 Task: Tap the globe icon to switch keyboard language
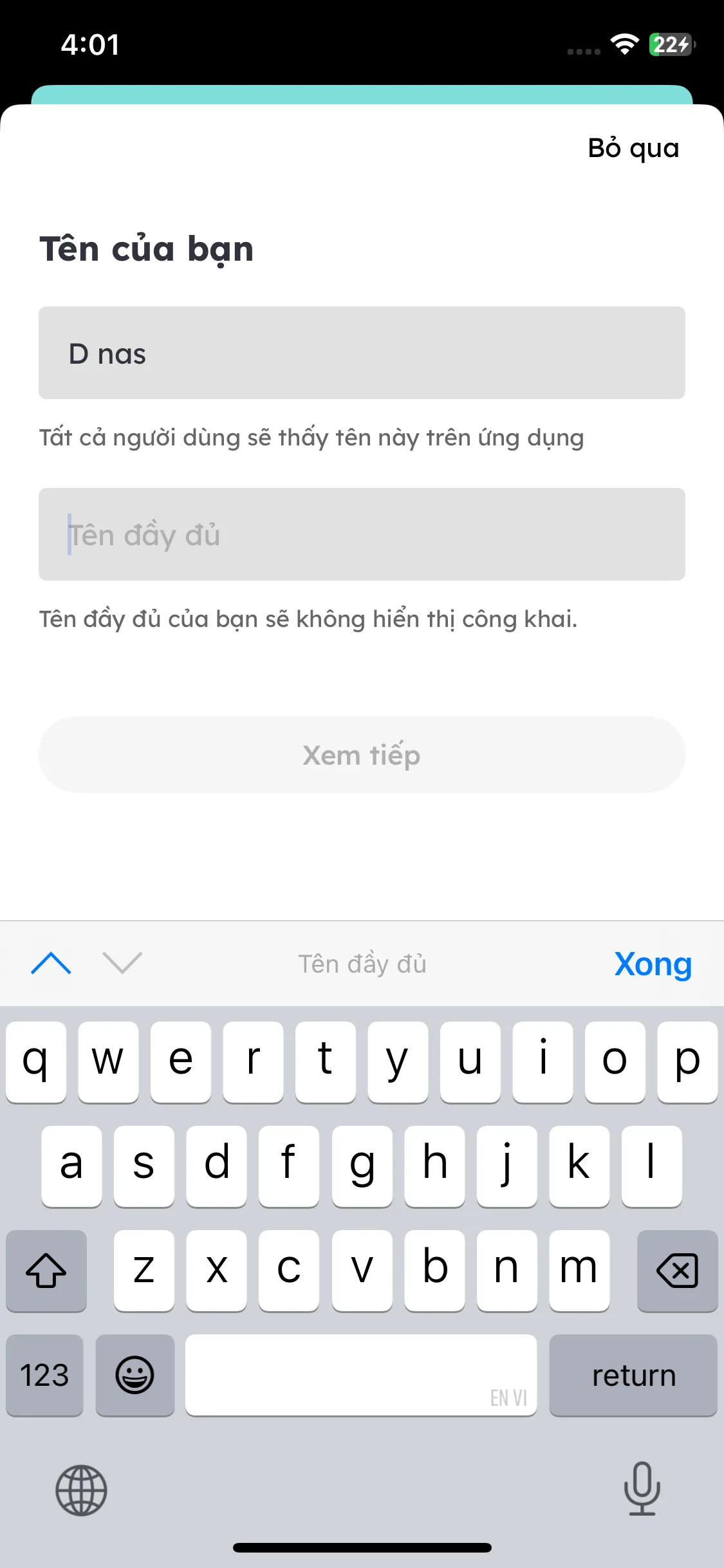coord(80,1492)
